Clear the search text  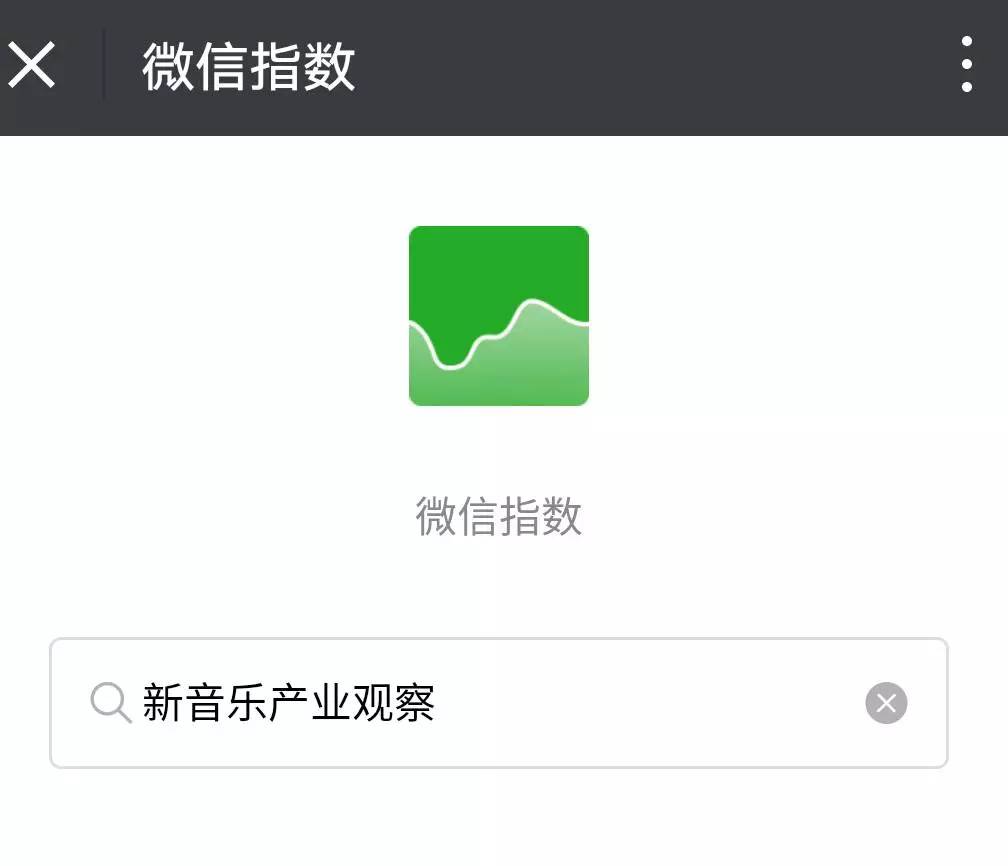click(886, 703)
